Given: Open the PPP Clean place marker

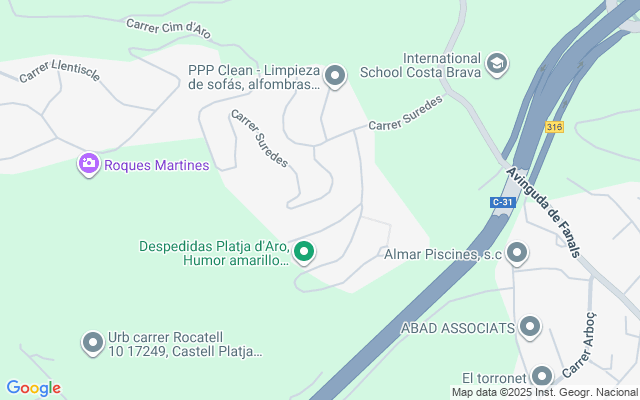Looking at the screenshot, I should coord(336,75).
